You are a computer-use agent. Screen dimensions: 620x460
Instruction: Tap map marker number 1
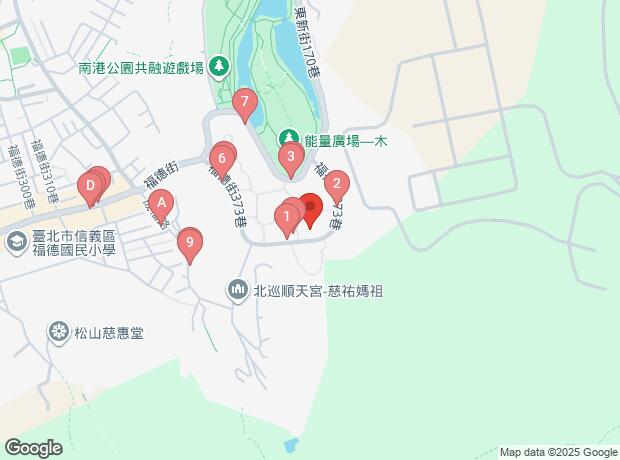point(287,220)
